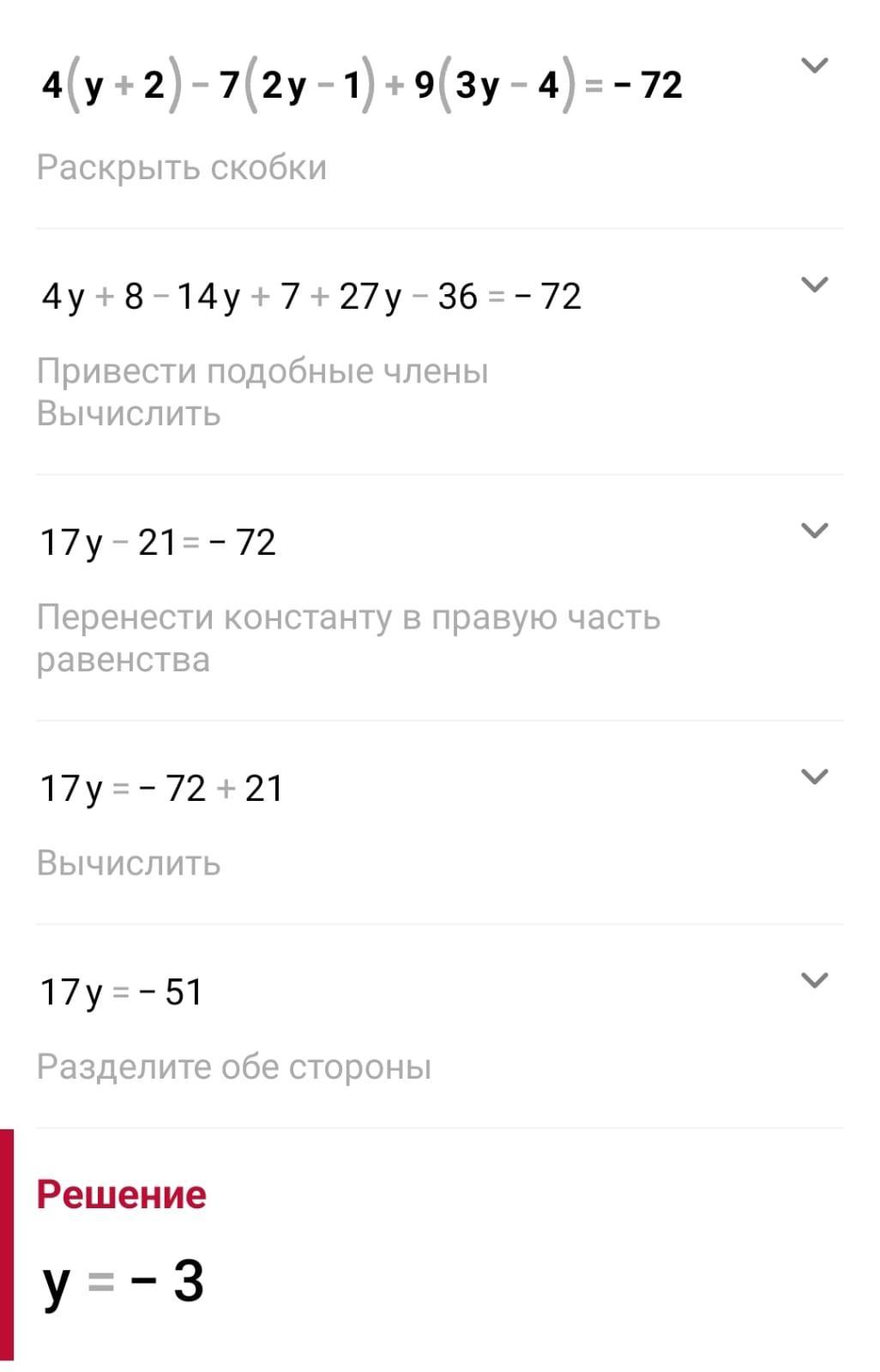Expand the step 4y+8−14y+7+27y−36=−72
The height and width of the screenshot is (1372, 880).
coord(813,284)
